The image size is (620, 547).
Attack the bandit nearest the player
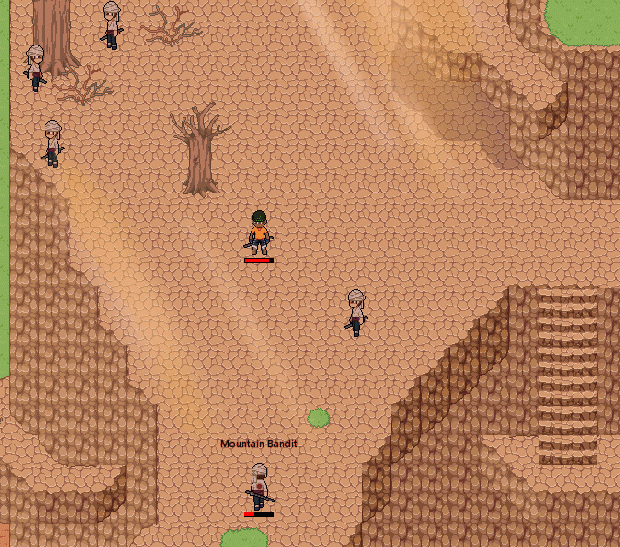pos(355,311)
